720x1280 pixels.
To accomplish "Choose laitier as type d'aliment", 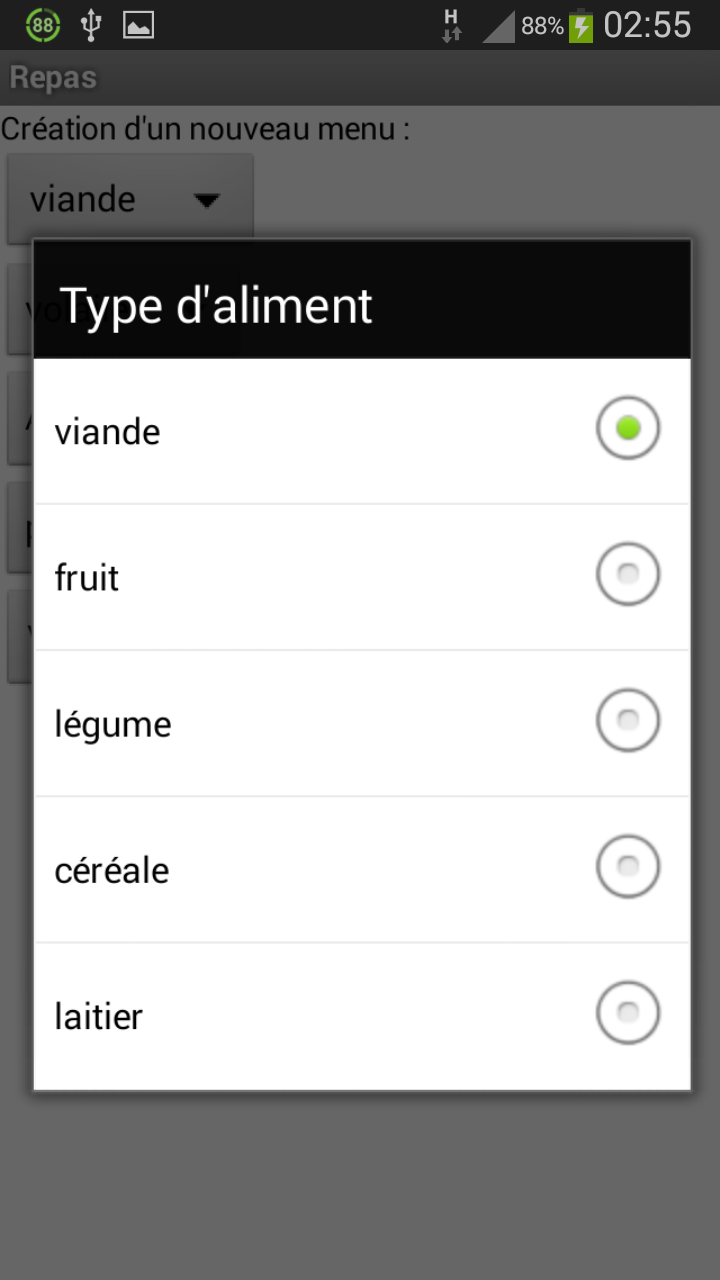I will (362, 1015).
